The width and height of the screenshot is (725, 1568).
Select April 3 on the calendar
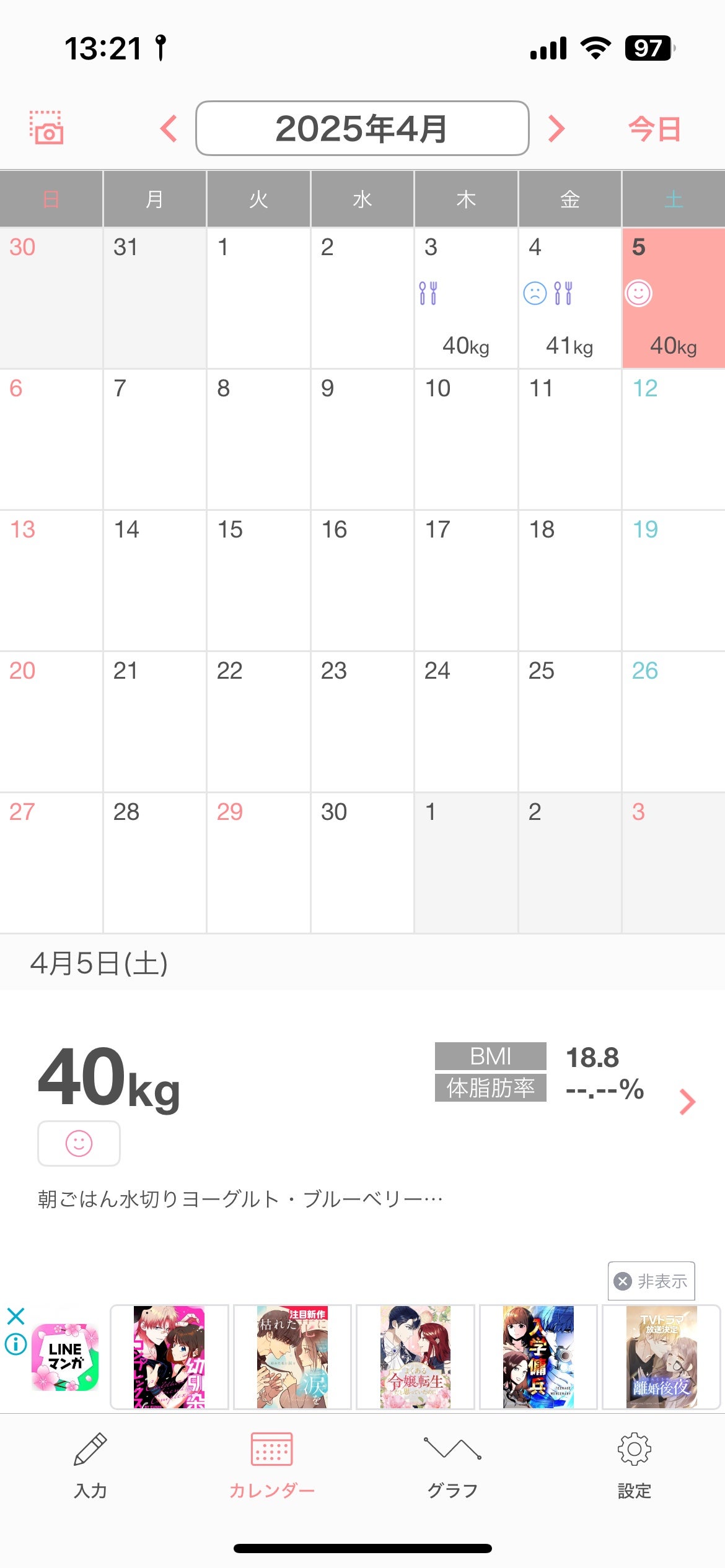(465, 298)
